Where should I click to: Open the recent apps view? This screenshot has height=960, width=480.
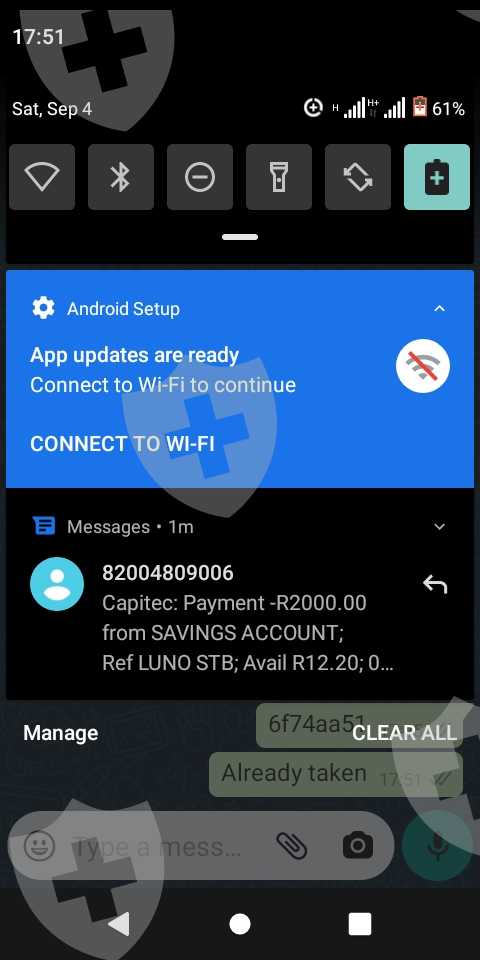point(360,924)
